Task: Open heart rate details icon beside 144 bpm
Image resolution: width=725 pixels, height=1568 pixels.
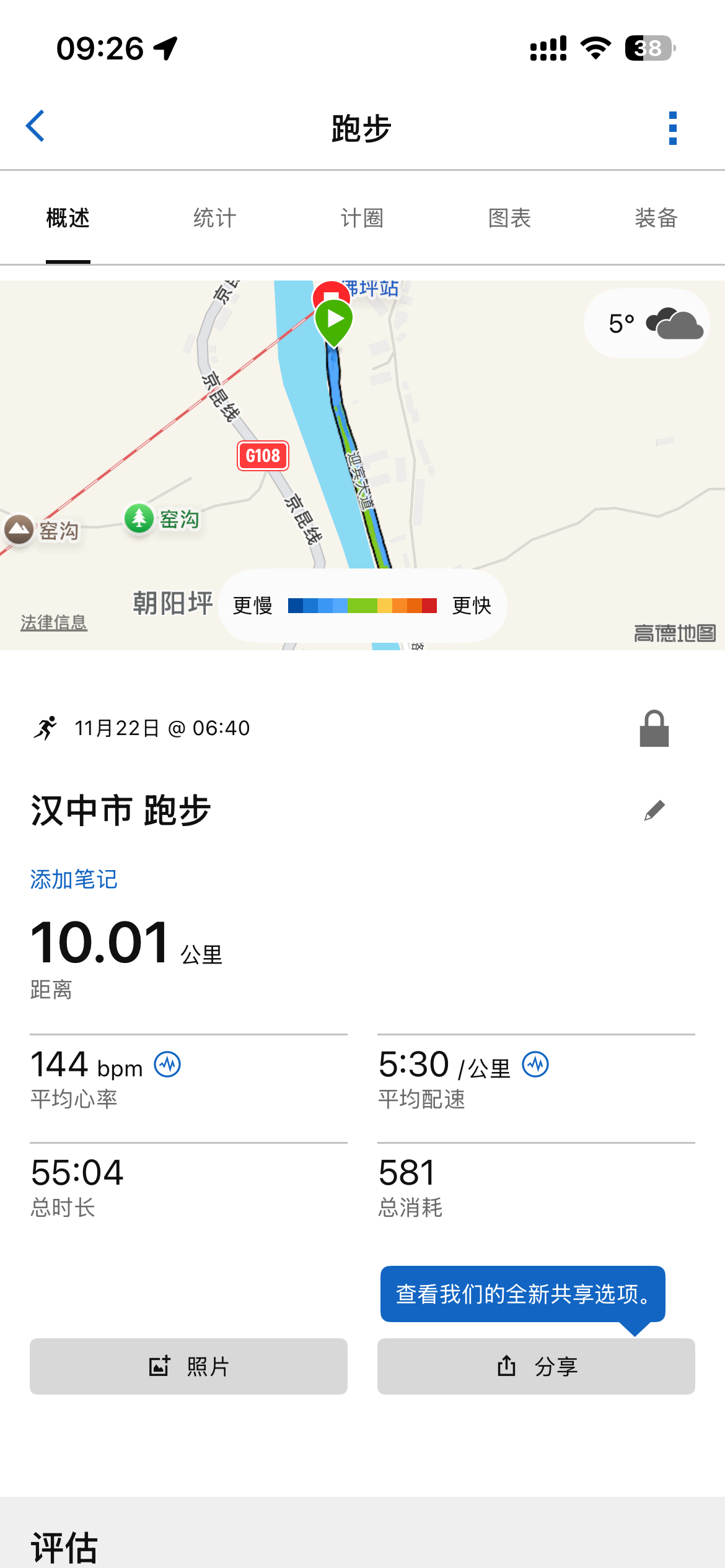Action: tap(167, 1065)
